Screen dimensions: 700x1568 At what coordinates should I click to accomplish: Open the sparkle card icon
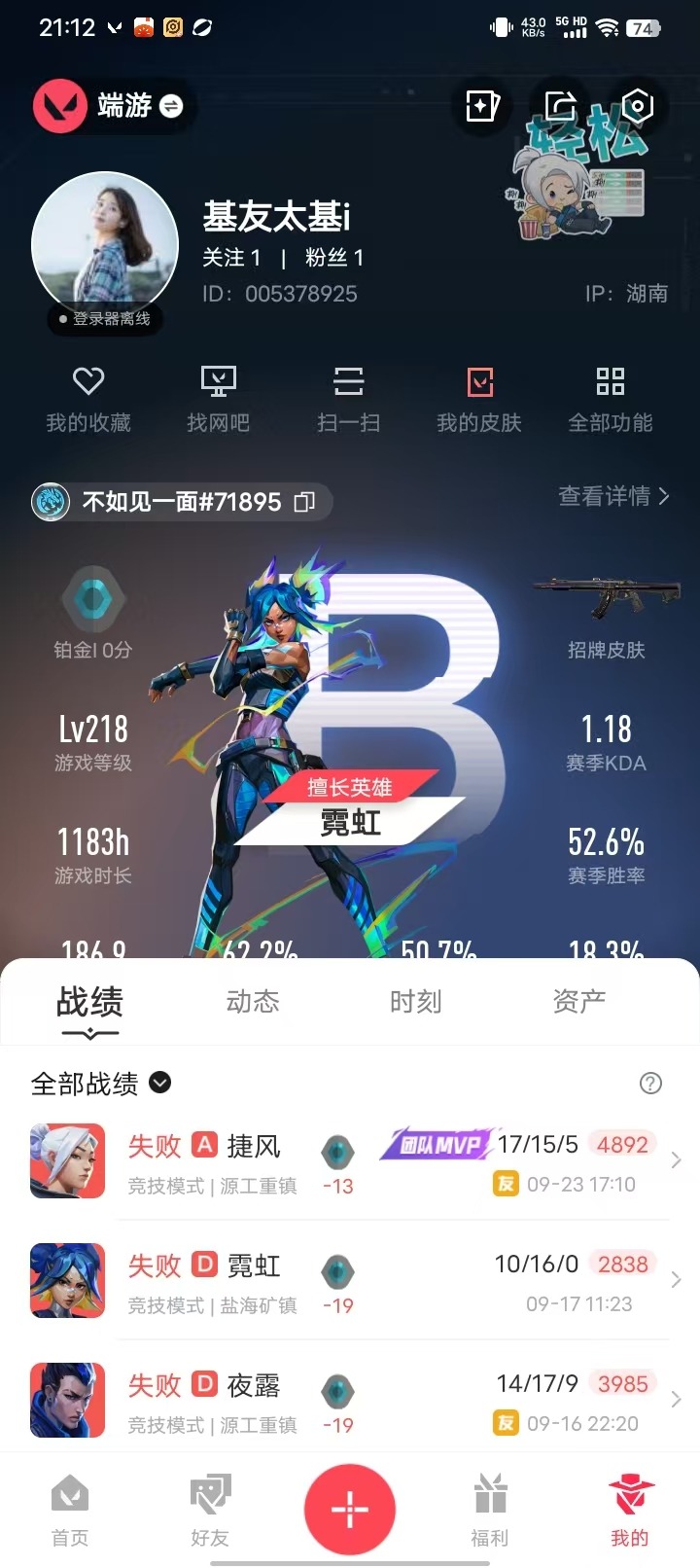pos(483,106)
